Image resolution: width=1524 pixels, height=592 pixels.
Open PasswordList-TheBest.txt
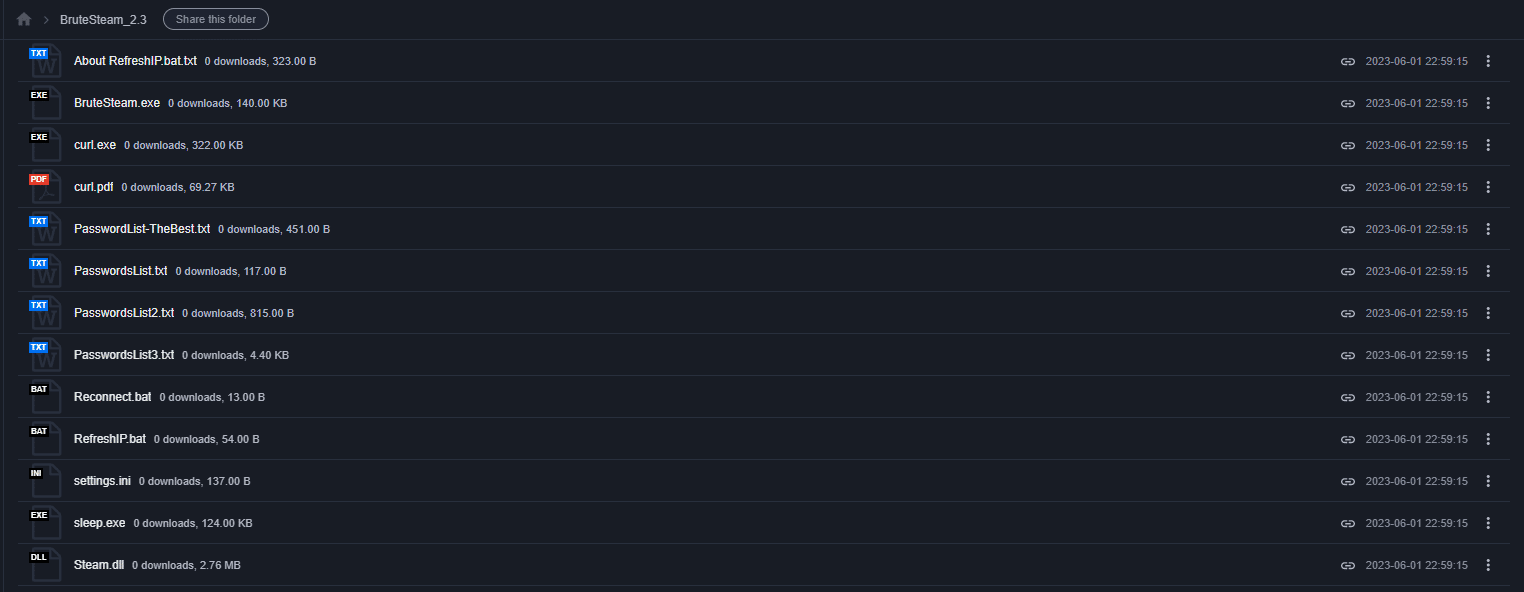tap(142, 229)
